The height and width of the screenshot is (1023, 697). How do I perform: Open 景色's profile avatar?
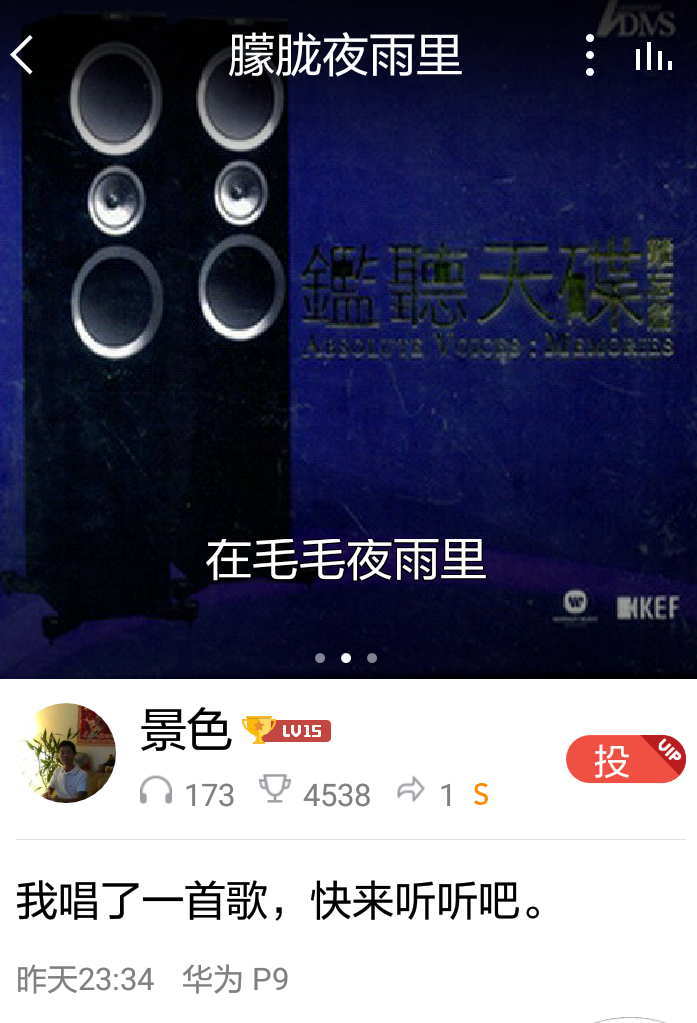click(x=67, y=753)
